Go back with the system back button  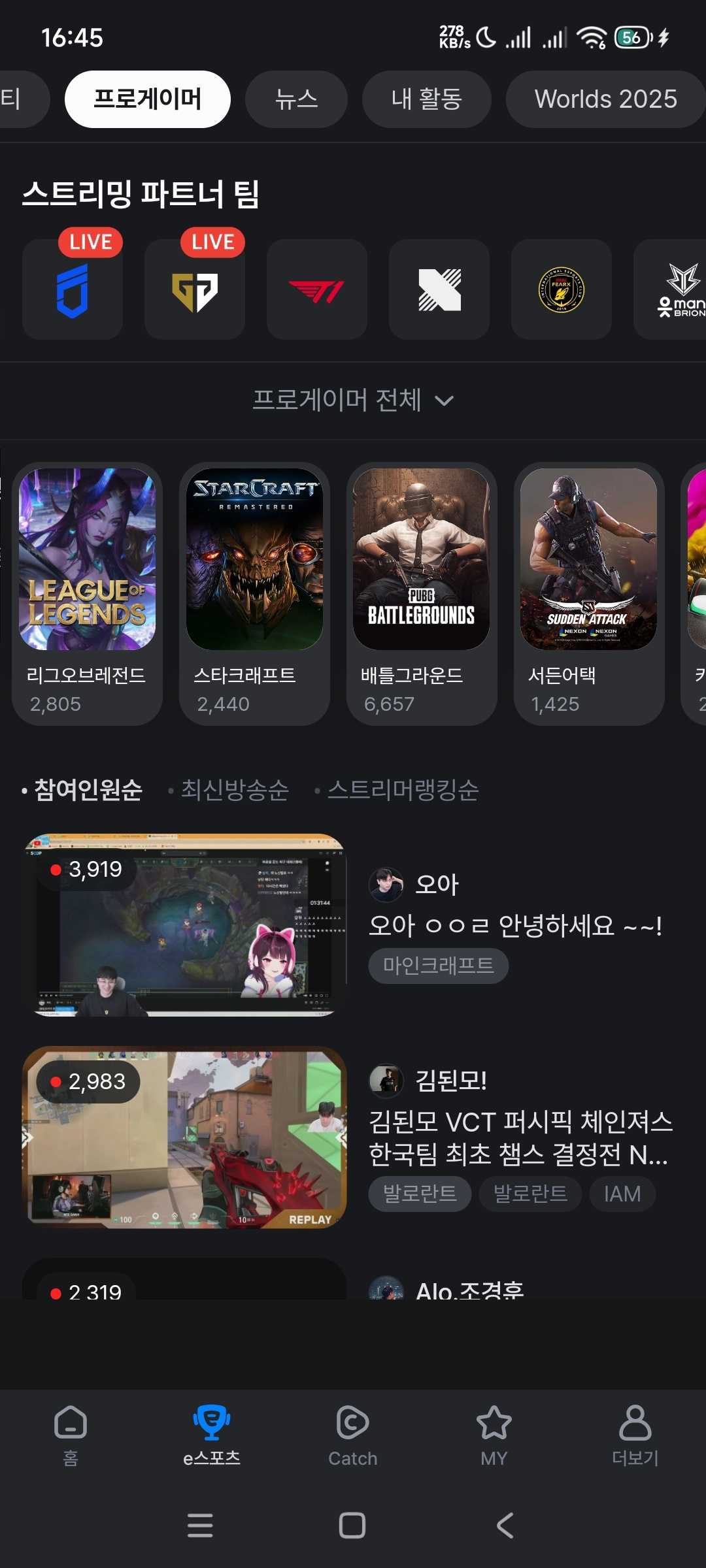tap(505, 1526)
